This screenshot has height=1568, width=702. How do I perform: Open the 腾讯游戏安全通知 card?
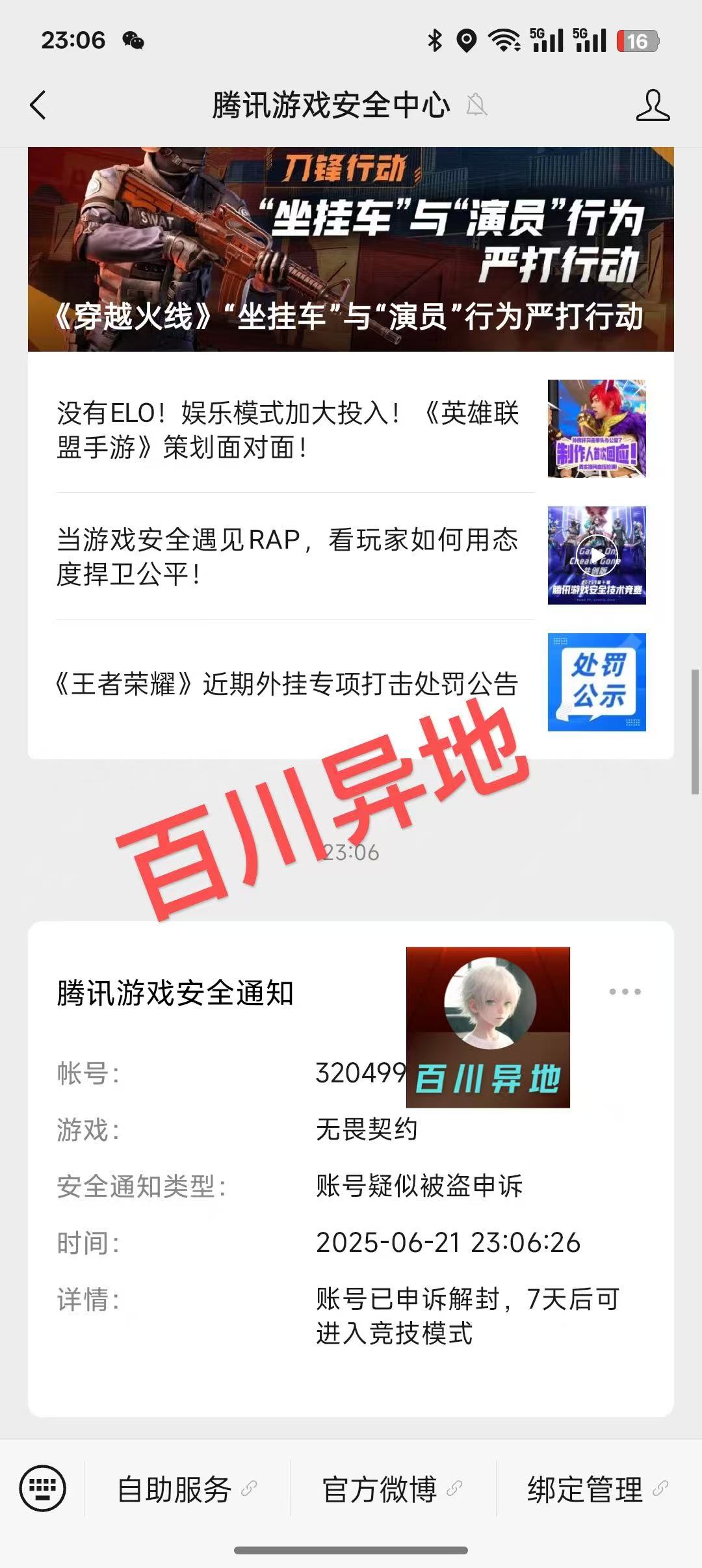click(351, 1169)
